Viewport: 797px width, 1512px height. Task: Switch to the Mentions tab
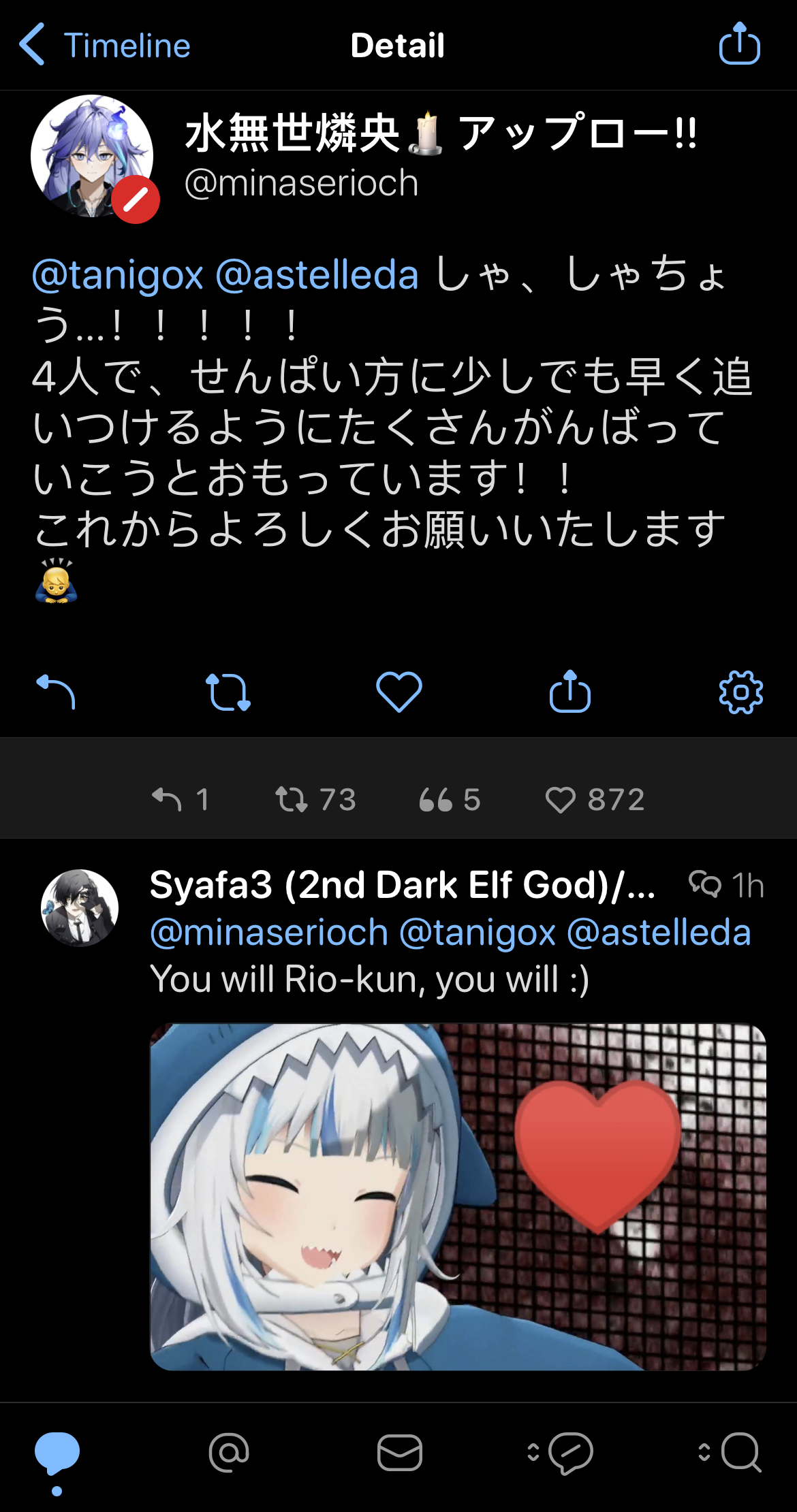coord(229,1452)
